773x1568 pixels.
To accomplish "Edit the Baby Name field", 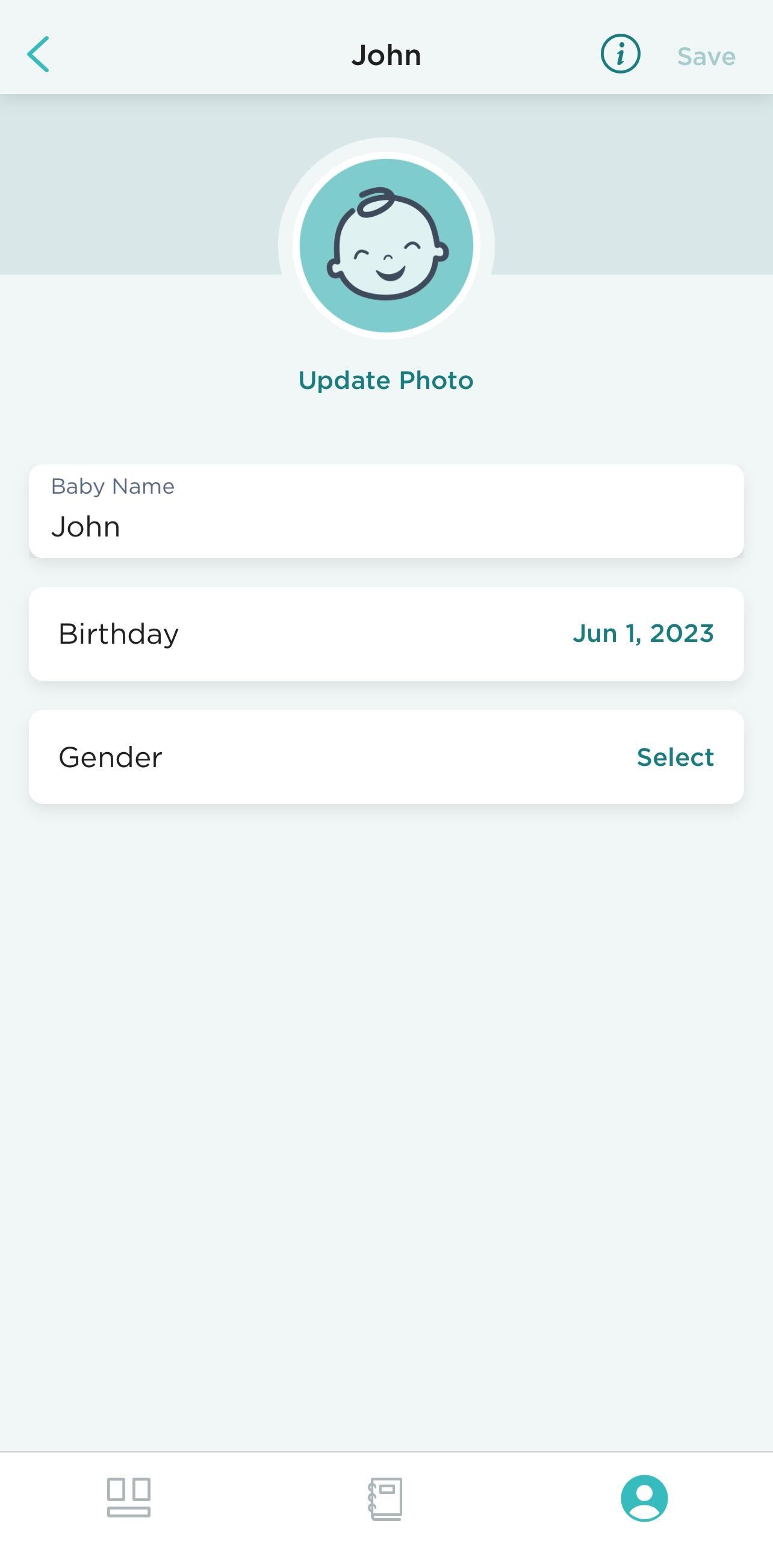I will (386, 511).
